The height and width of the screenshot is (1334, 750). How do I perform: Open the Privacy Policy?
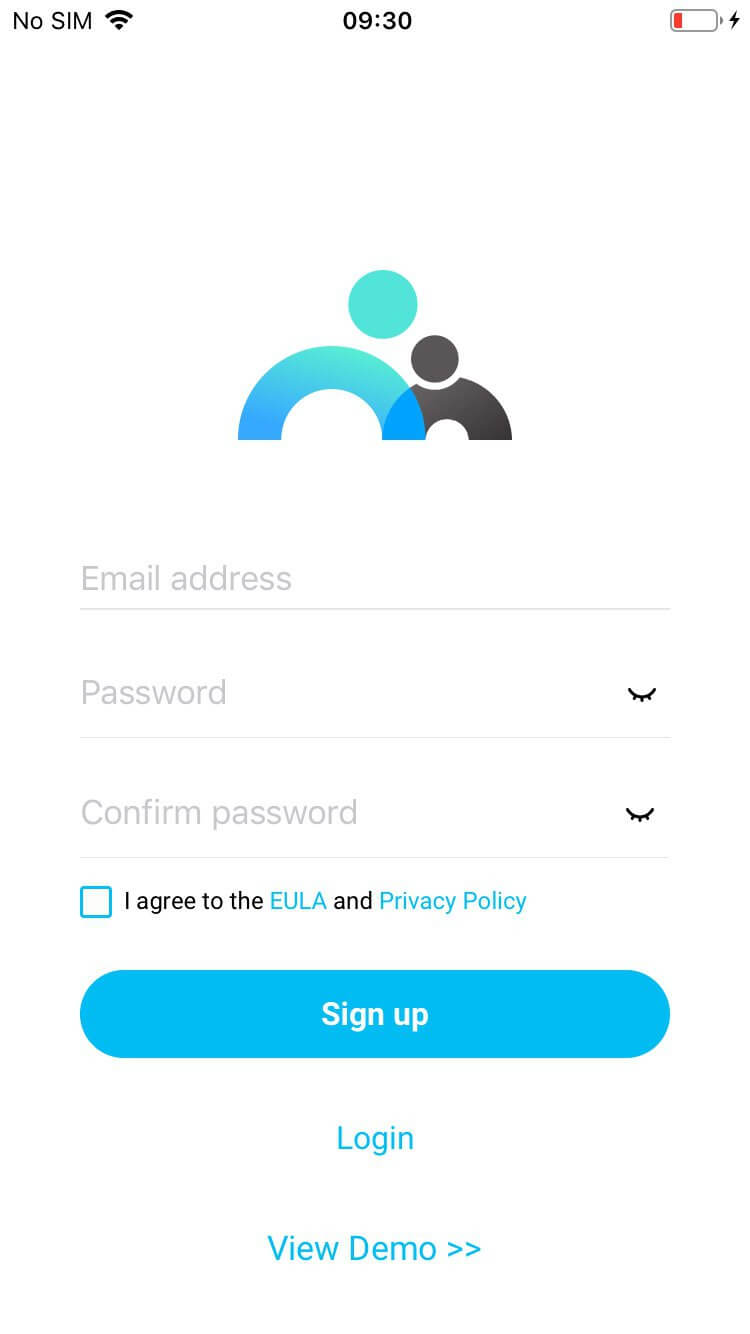coord(452,901)
